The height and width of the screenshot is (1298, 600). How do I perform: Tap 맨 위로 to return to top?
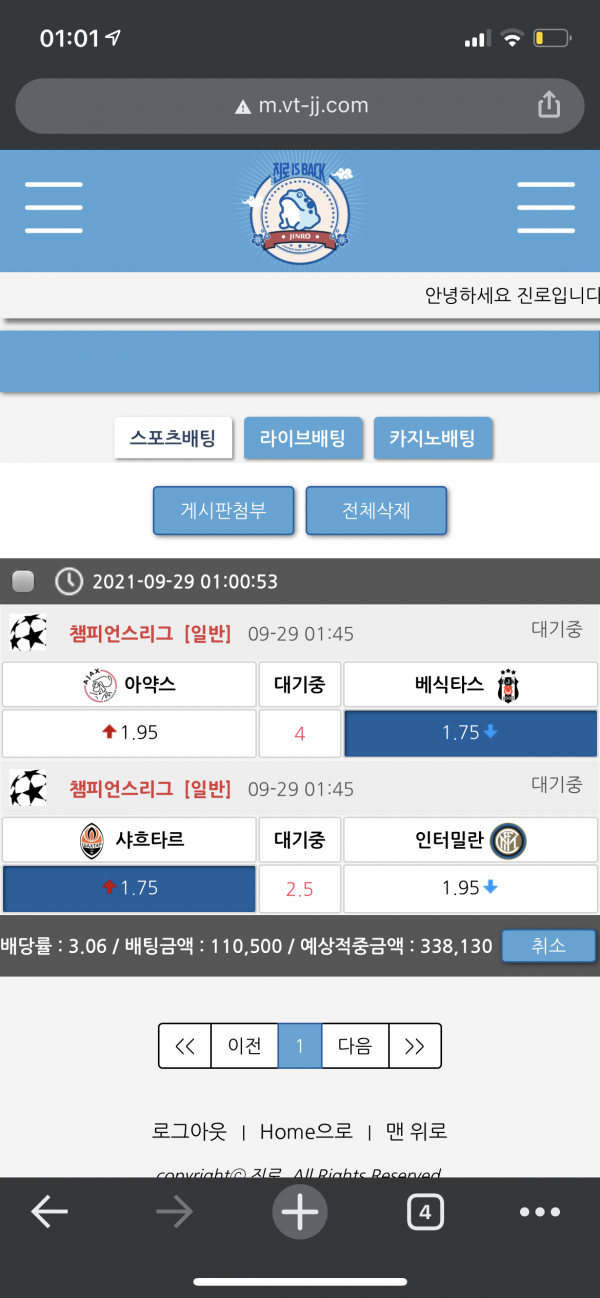coord(416,1131)
